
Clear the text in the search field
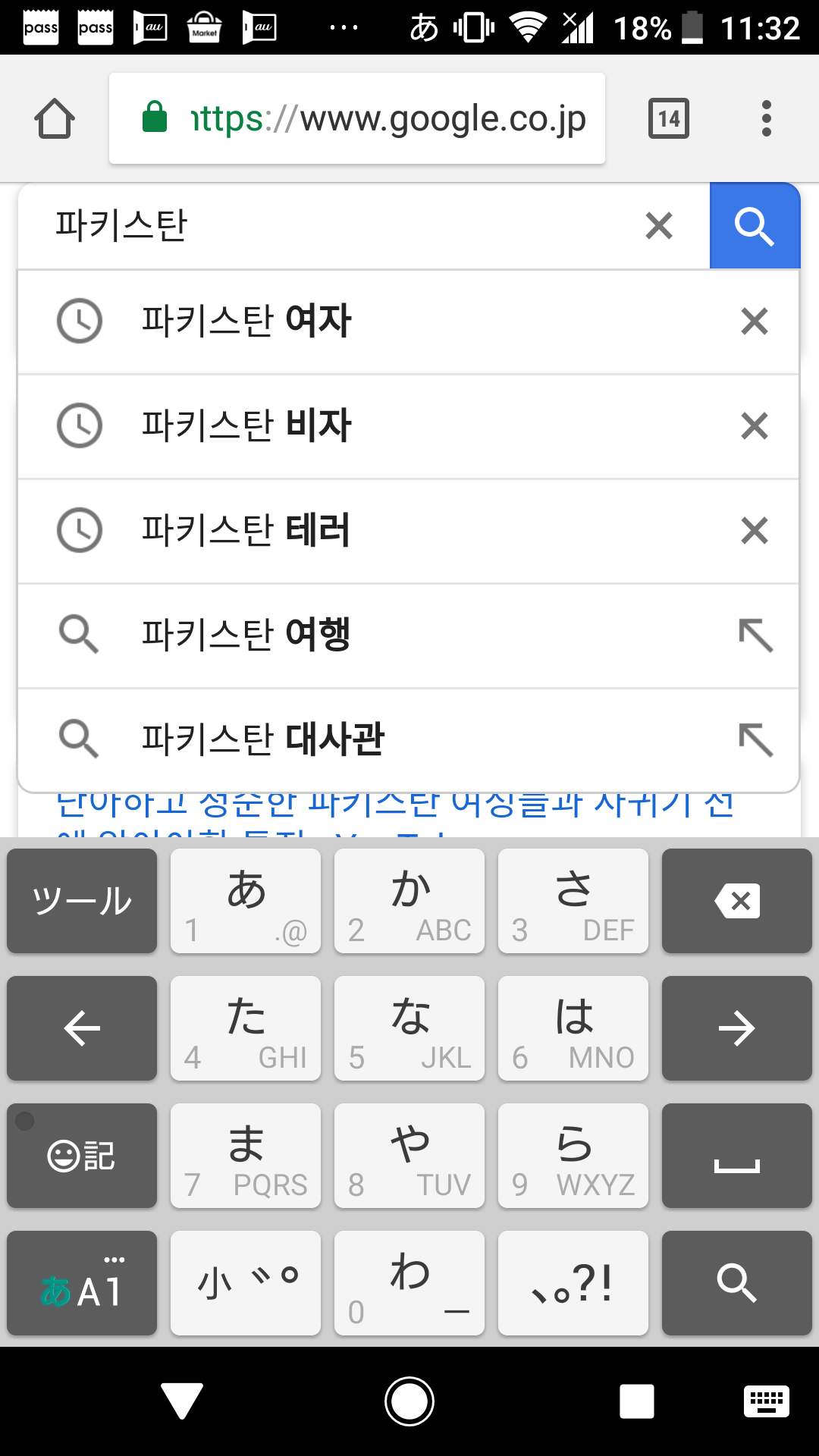point(659,225)
